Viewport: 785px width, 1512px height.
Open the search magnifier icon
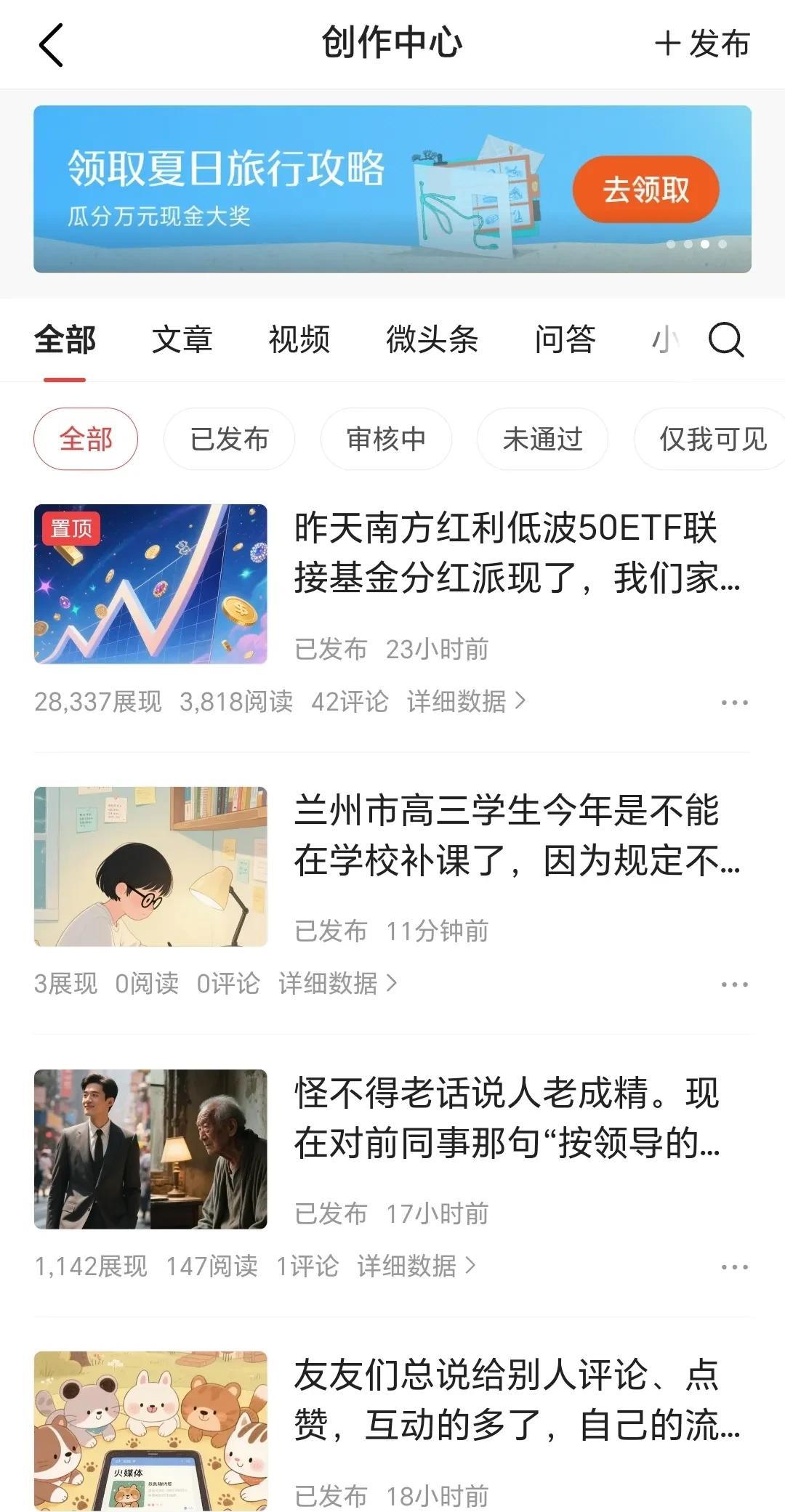pyautogui.click(x=725, y=339)
